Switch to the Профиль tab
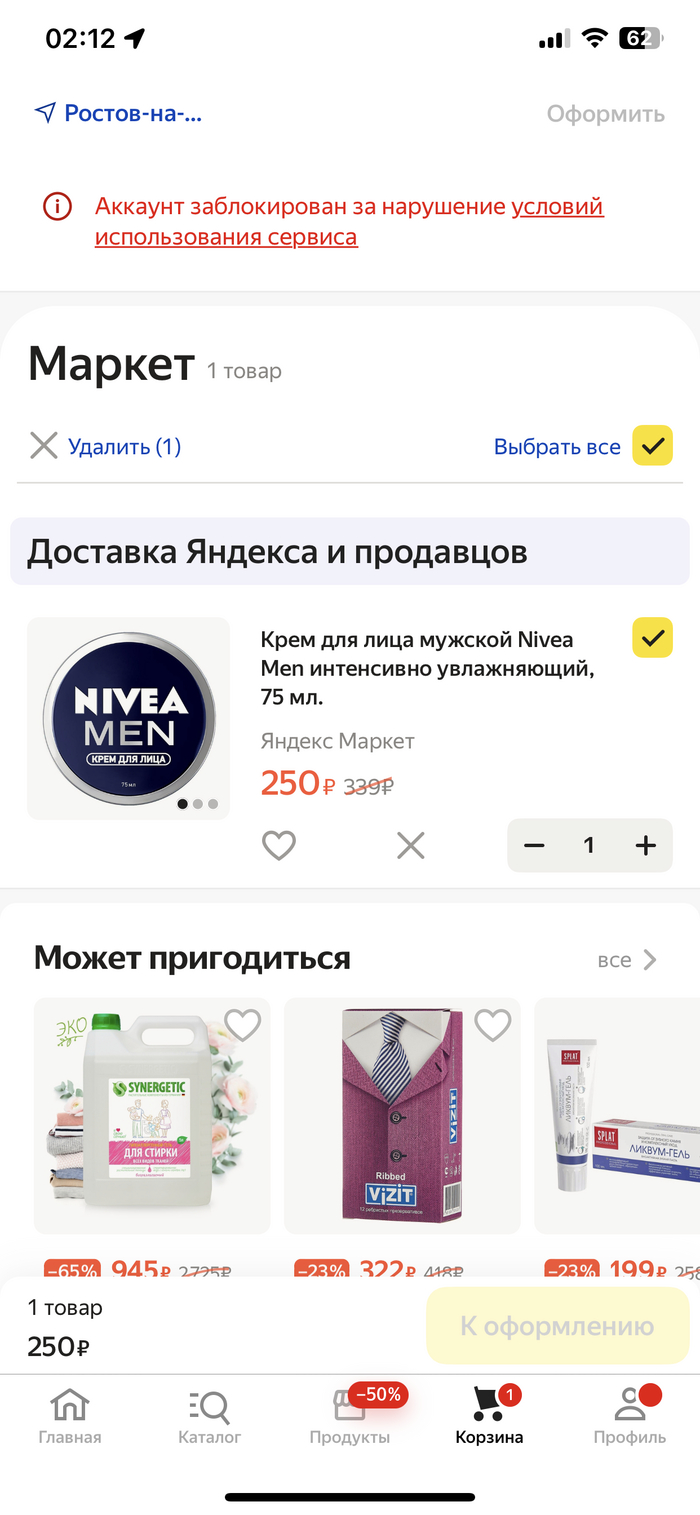This screenshot has width=700, height=1515. click(x=630, y=1417)
